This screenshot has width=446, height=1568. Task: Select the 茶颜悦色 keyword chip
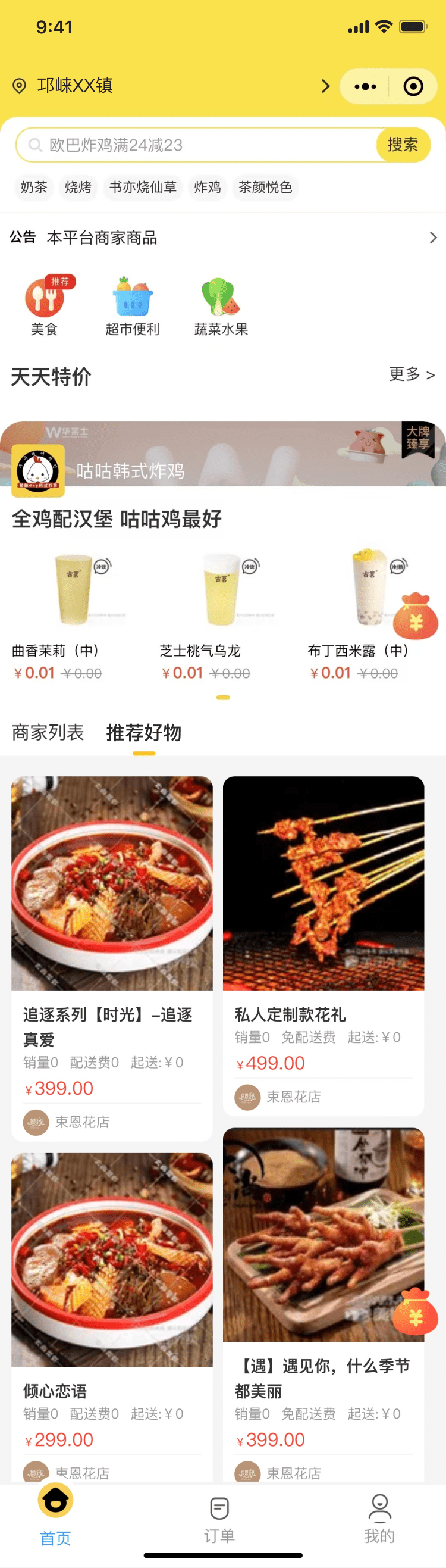click(265, 188)
